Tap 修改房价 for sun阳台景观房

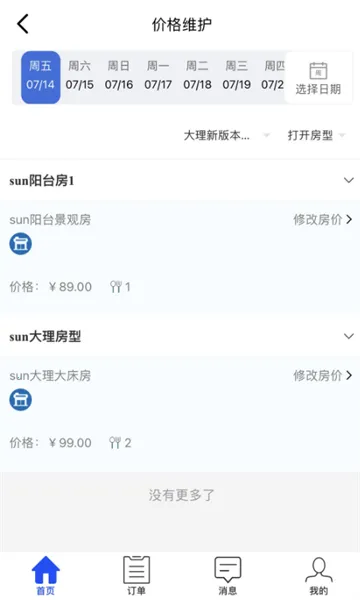(x=323, y=220)
